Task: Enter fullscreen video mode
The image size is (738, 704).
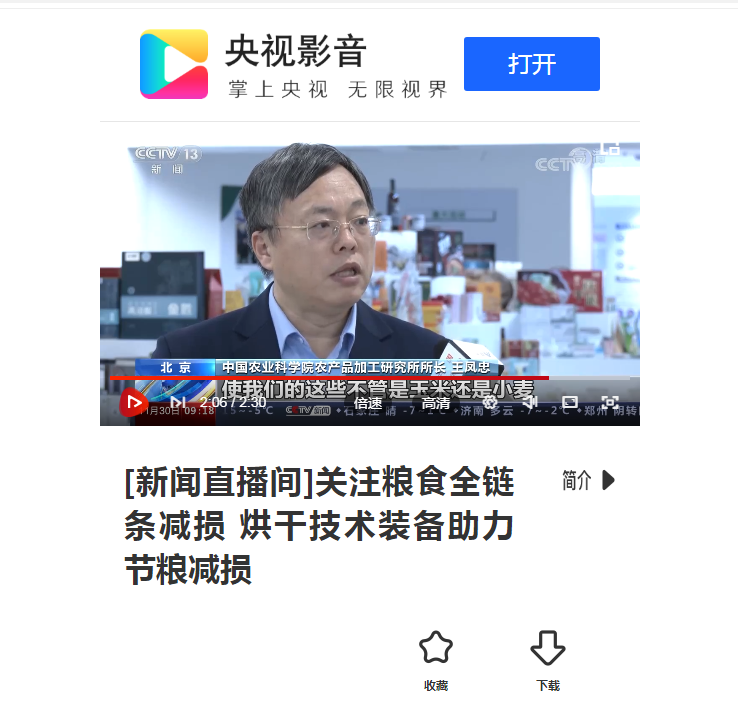Action: [x=610, y=402]
